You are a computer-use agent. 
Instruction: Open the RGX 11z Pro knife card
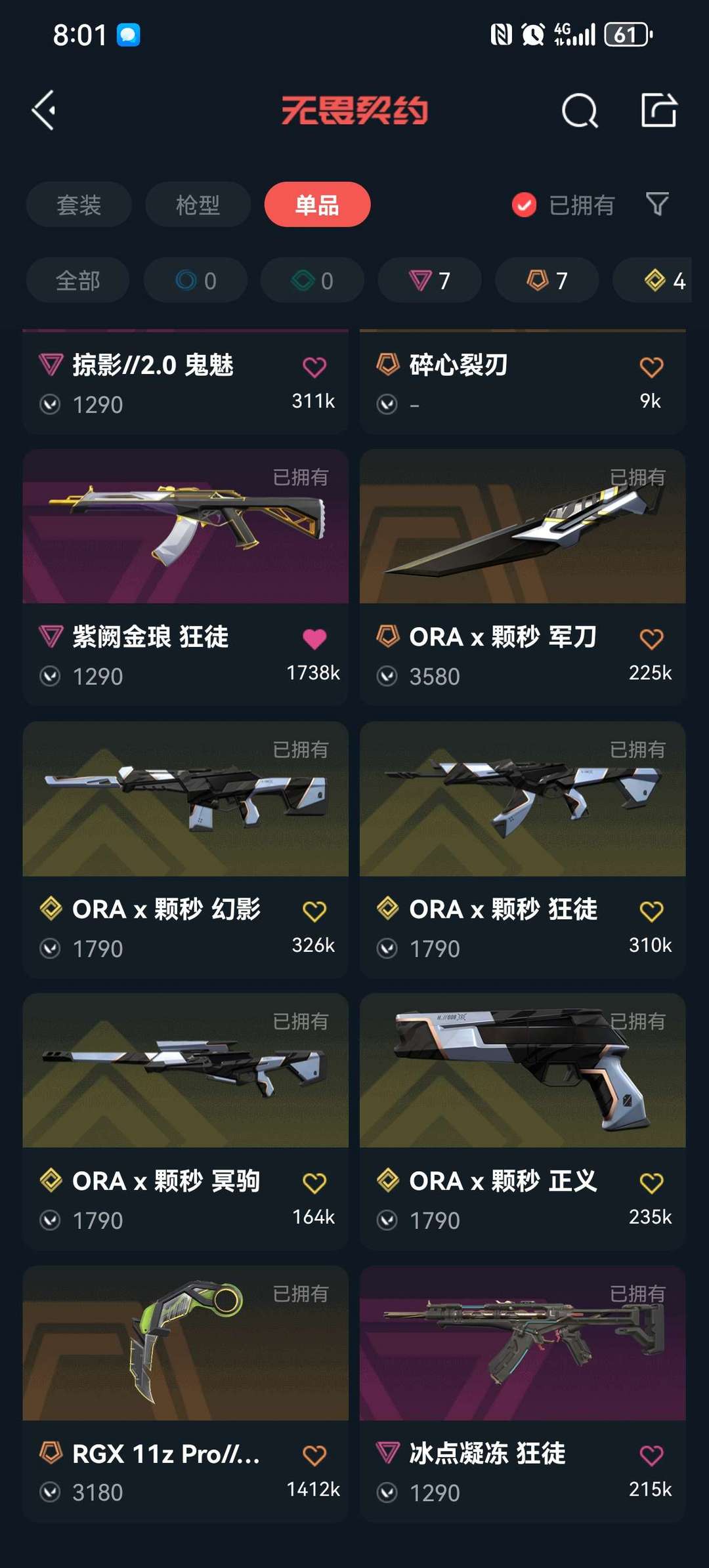[x=185, y=1344]
